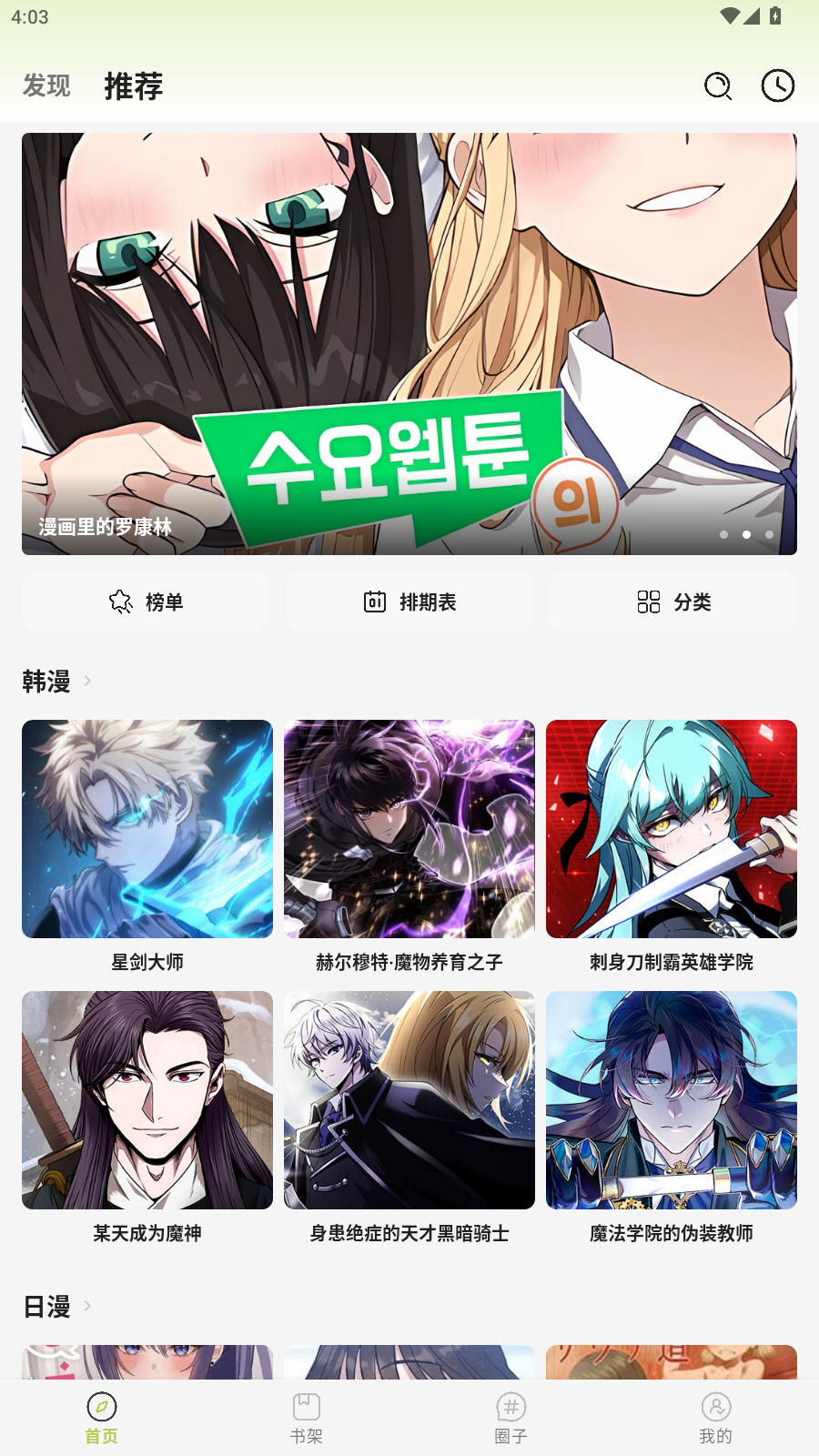The width and height of the screenshot is (819, 1456).
Task: Stay on the 推荐 tab
Action: coord(133,86)
